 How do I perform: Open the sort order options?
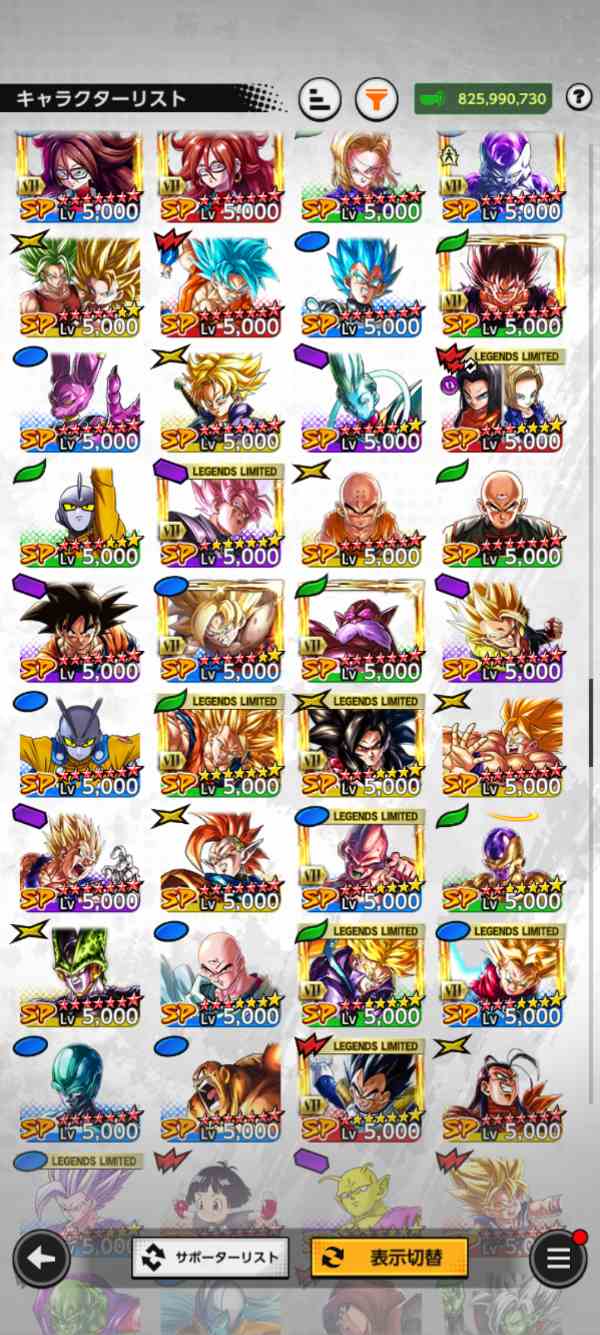(x=319, y=99)
